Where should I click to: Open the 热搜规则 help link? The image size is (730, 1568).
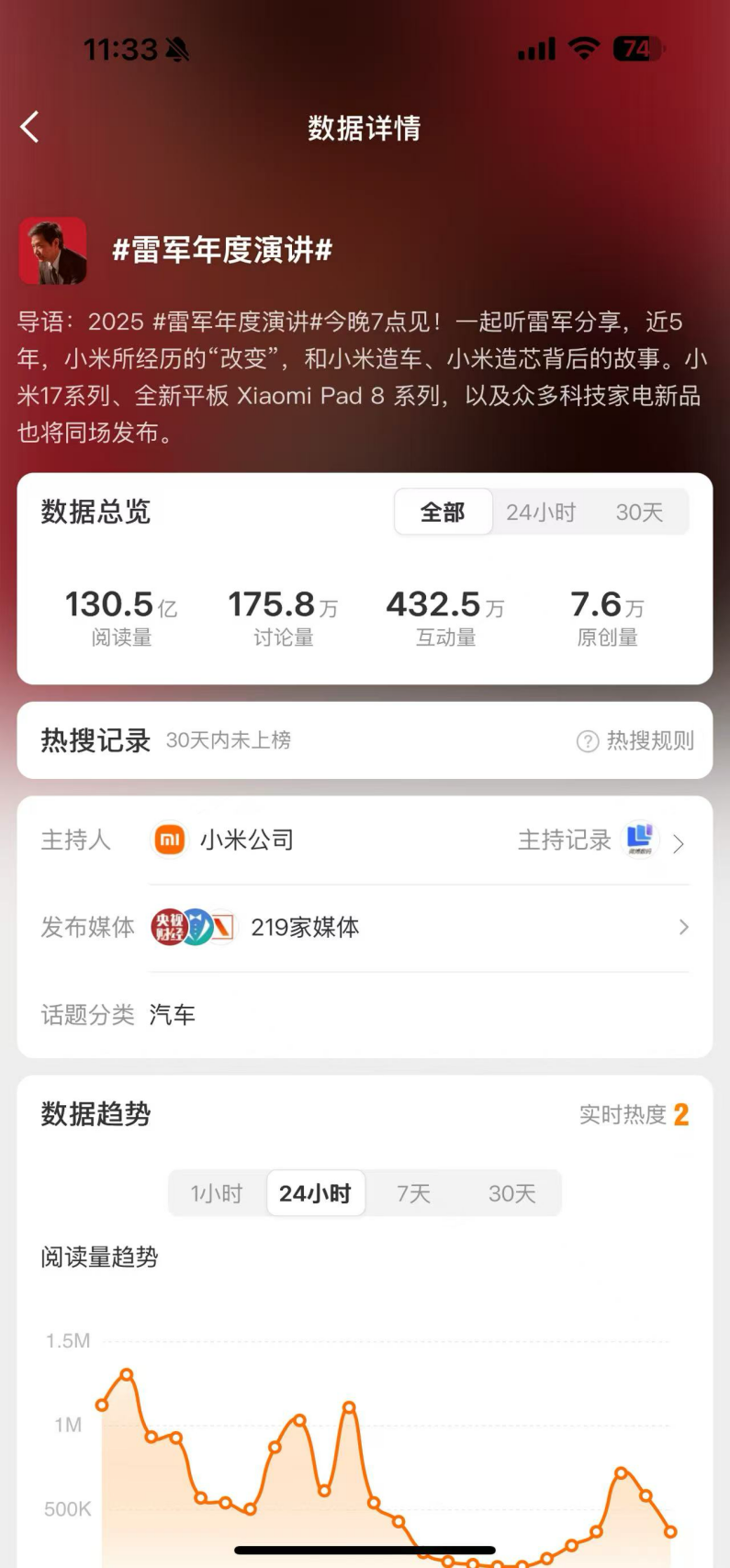point(635,740)
